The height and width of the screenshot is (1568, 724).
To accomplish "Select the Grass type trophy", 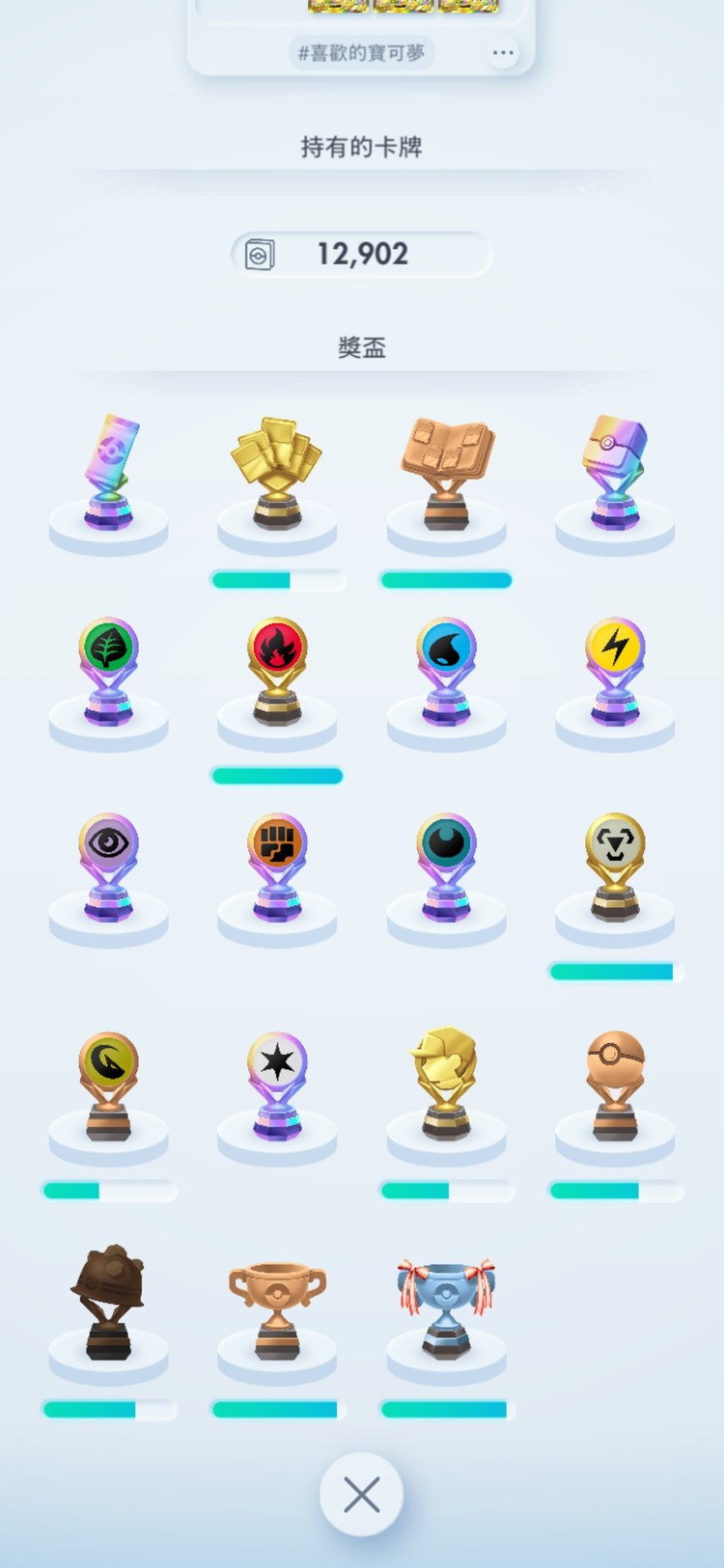I will coord(109,672).
